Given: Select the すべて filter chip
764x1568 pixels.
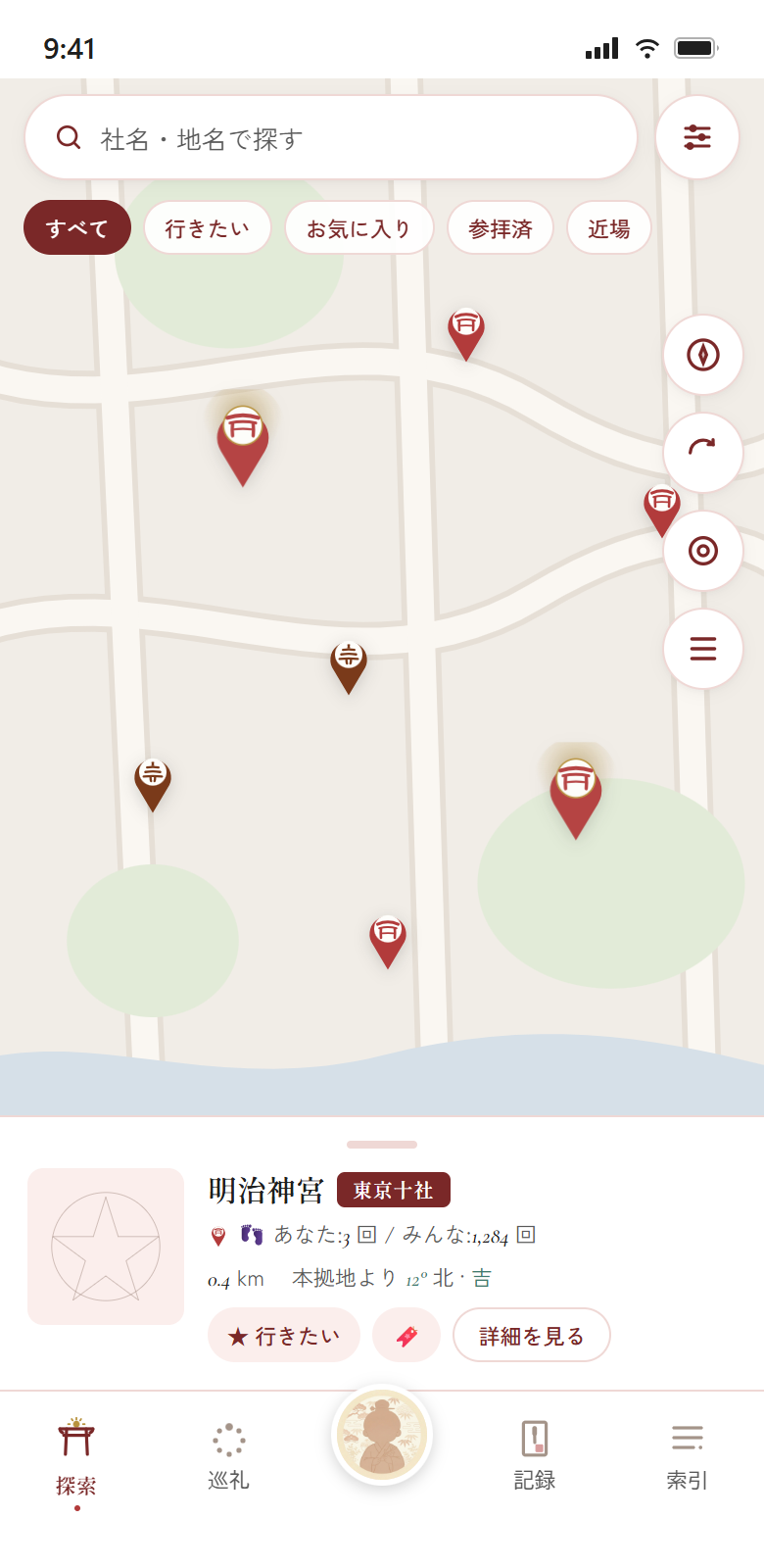Looking at the screenshot, I should click(x=77, y=227).
